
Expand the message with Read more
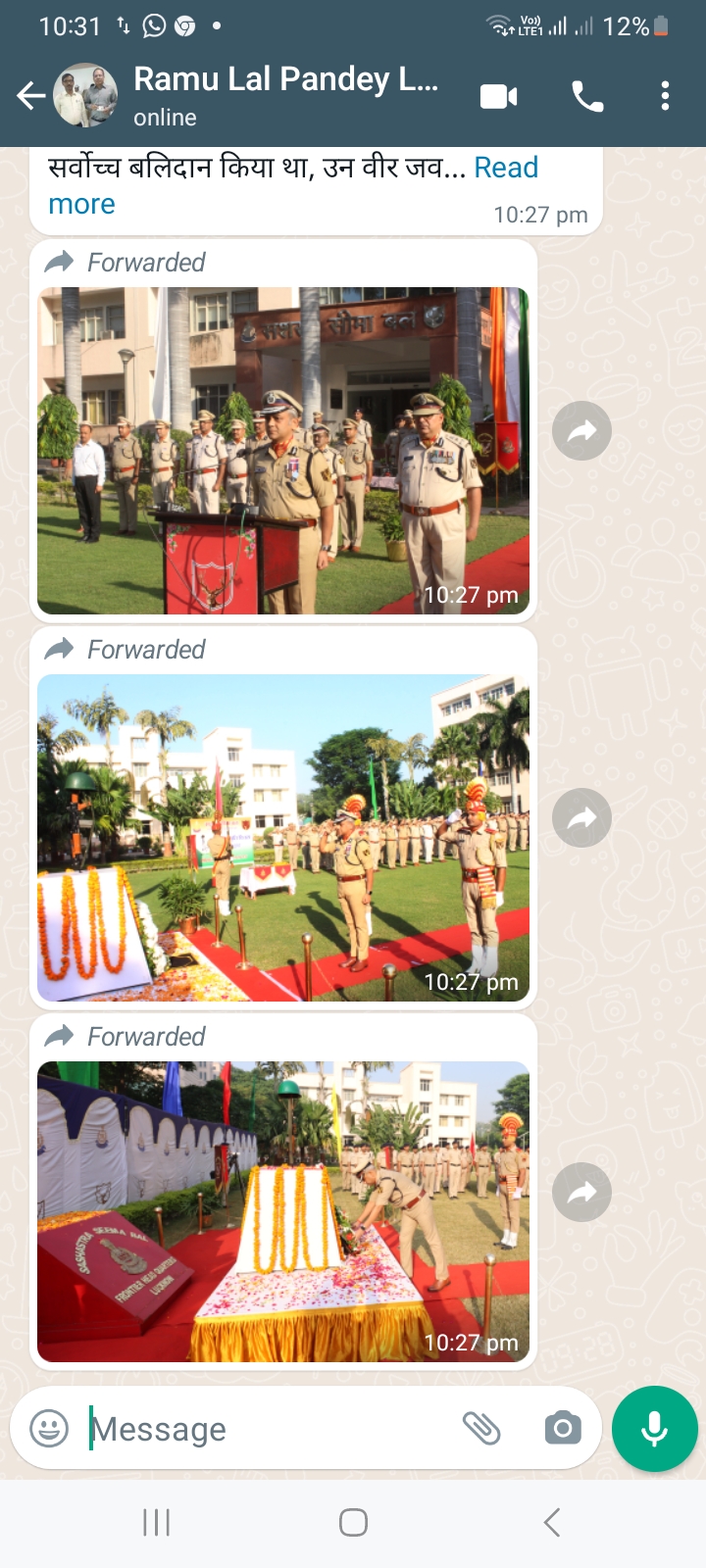coord(81,204)
